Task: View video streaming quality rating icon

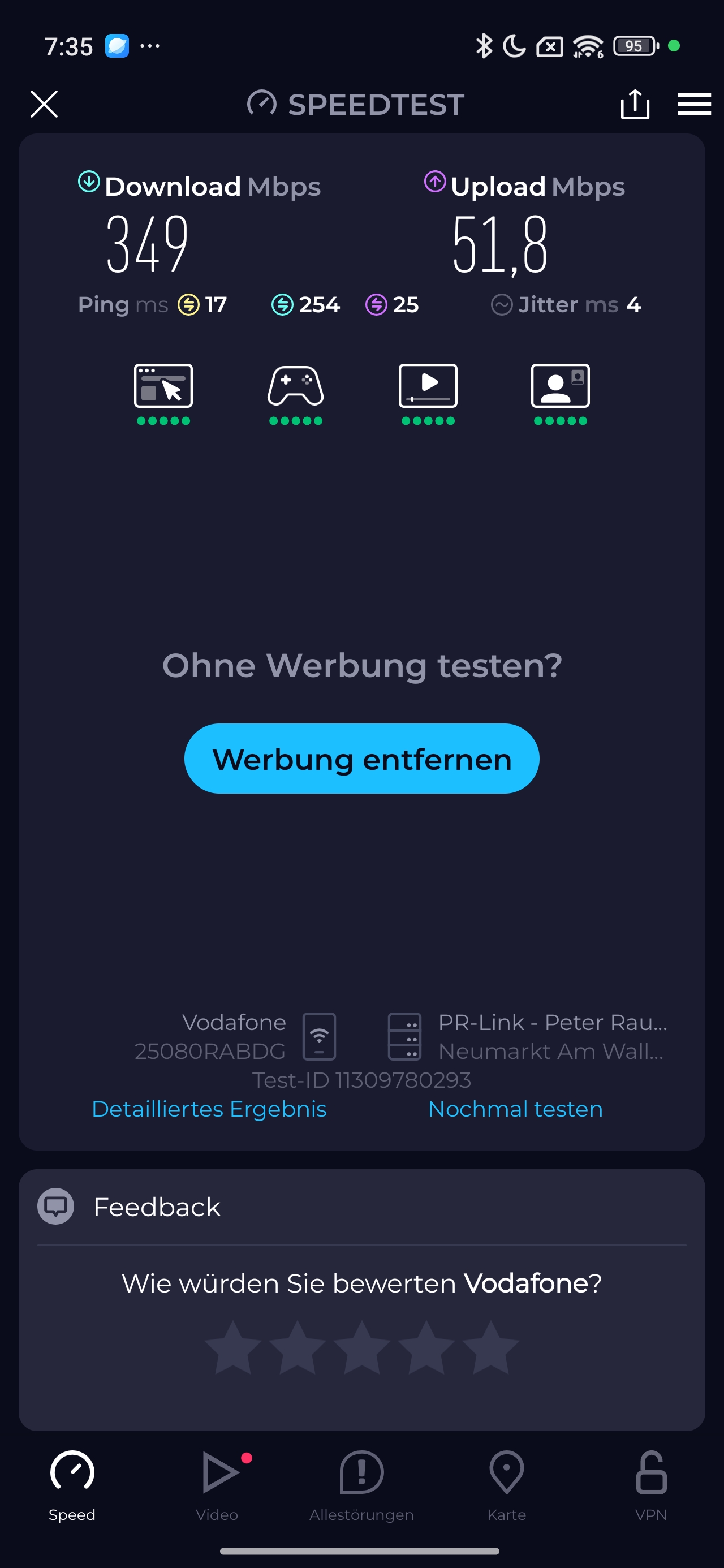Action: [428, 386]
